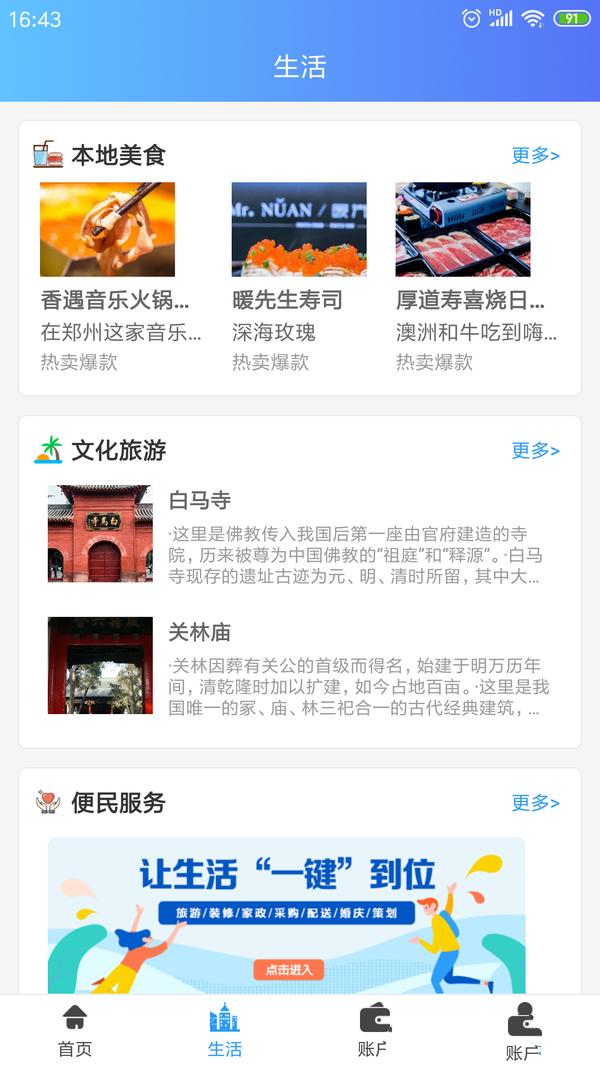600x1067 pixels.
Task: Open the 关林庙 attraction entry
Action: click(300, 666)
